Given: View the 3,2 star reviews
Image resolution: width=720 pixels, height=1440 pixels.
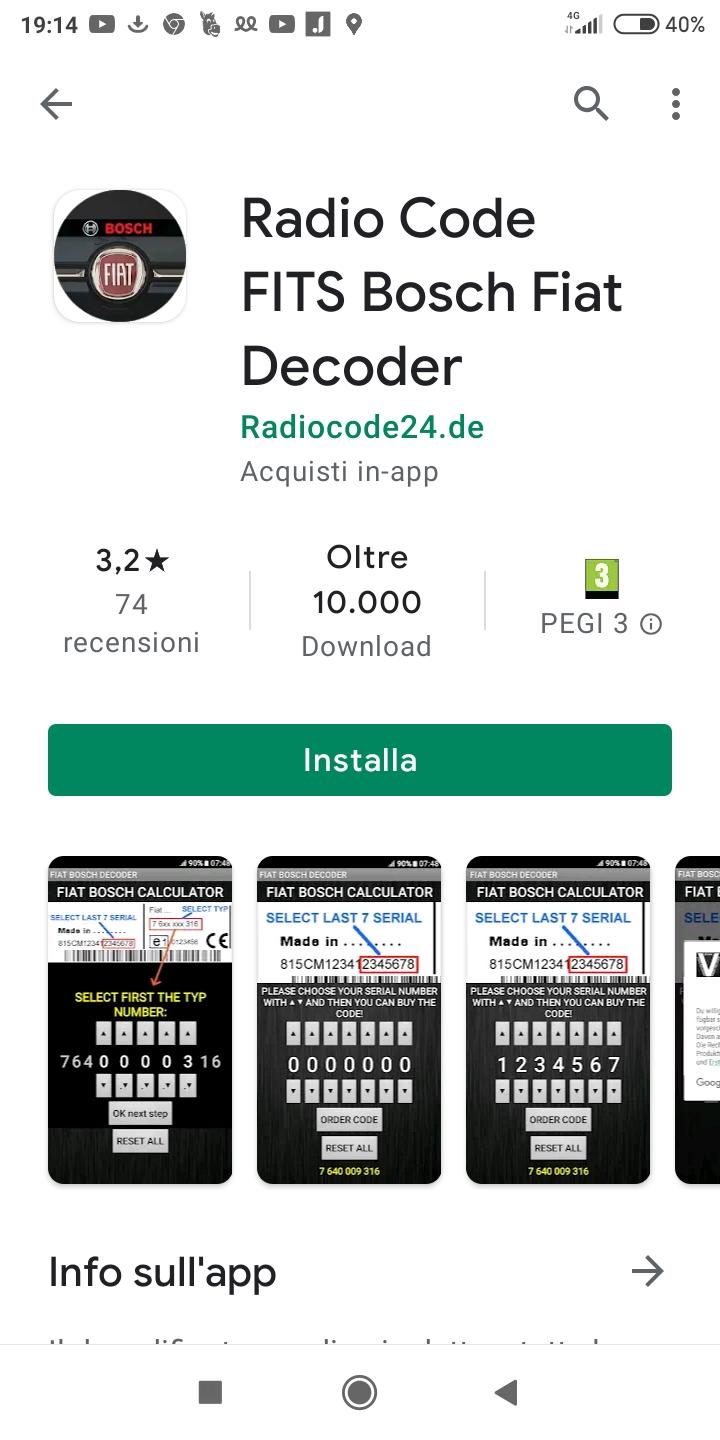Looking at the screenshot, I should pos(132,601).
